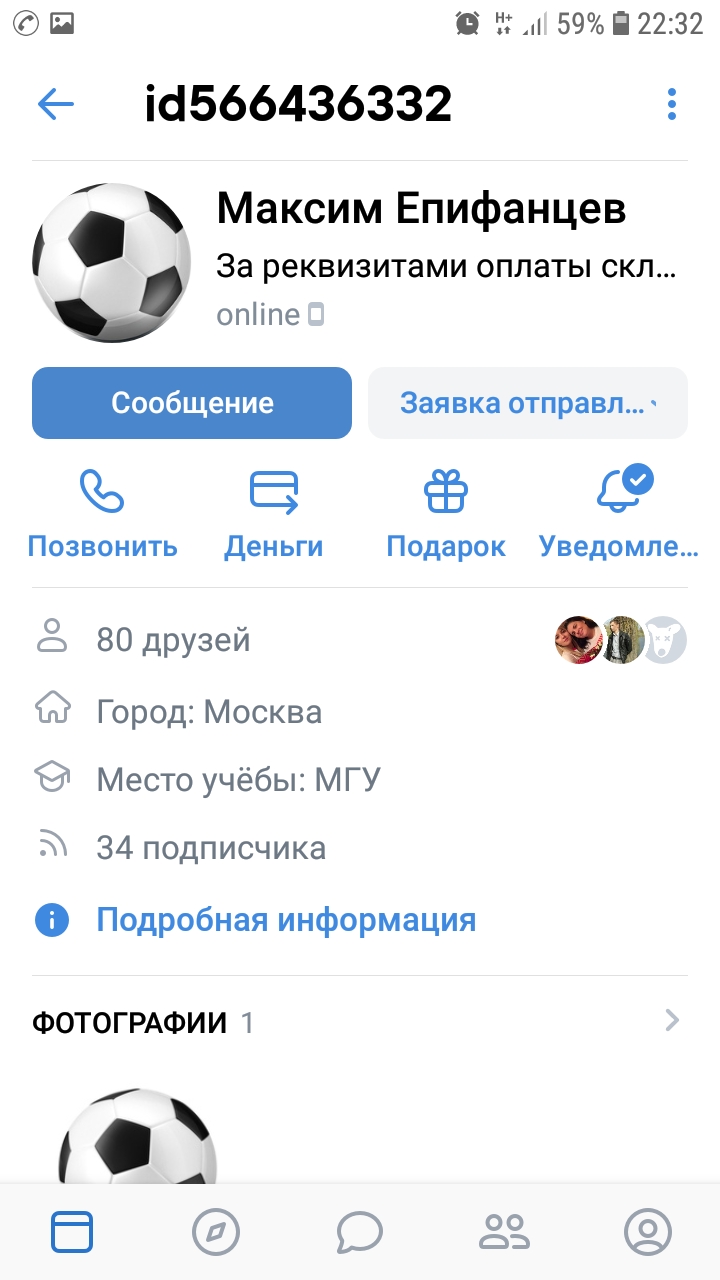720x1280 pixels.
Task: Send money via Деньги
Action: [x=274, y=516]
